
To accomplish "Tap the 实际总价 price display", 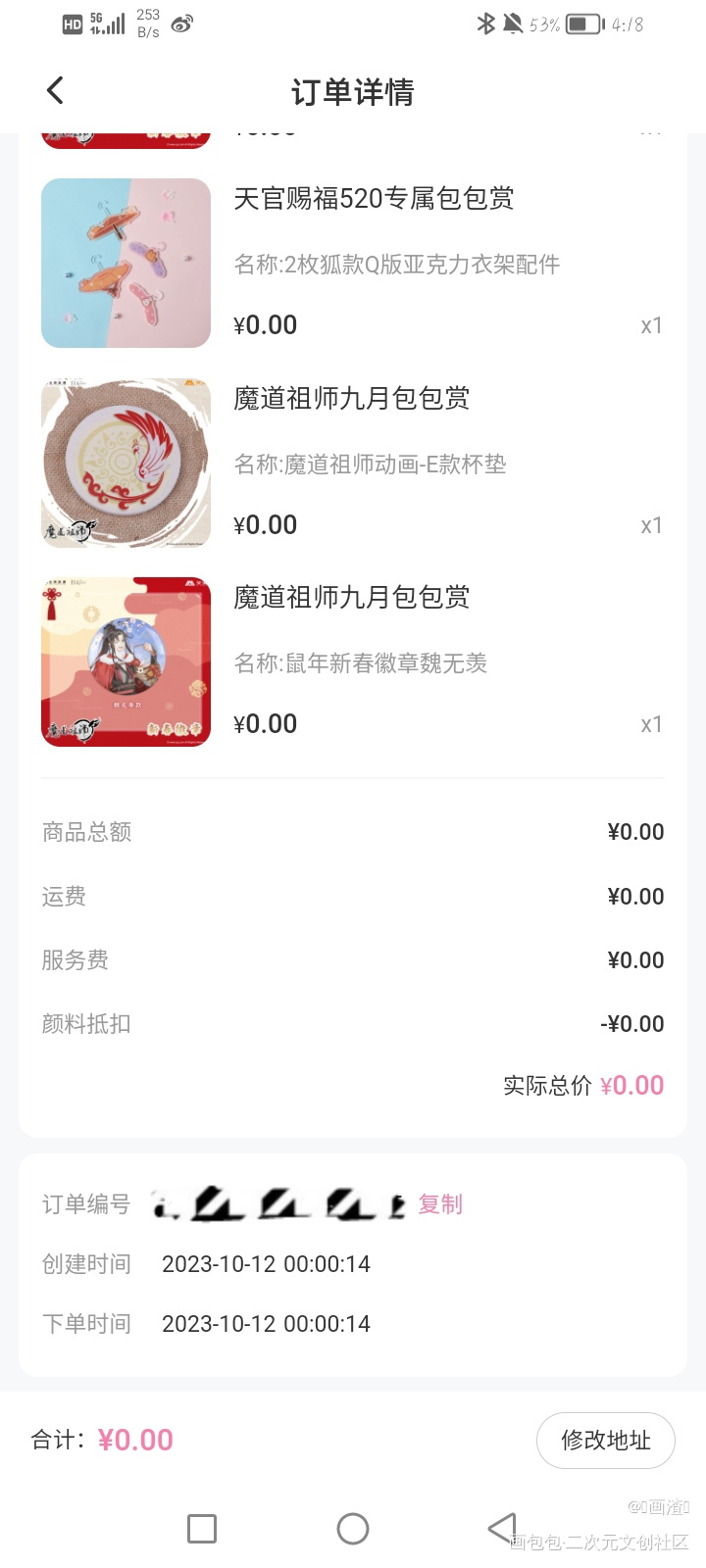I will coord(581,1085).
